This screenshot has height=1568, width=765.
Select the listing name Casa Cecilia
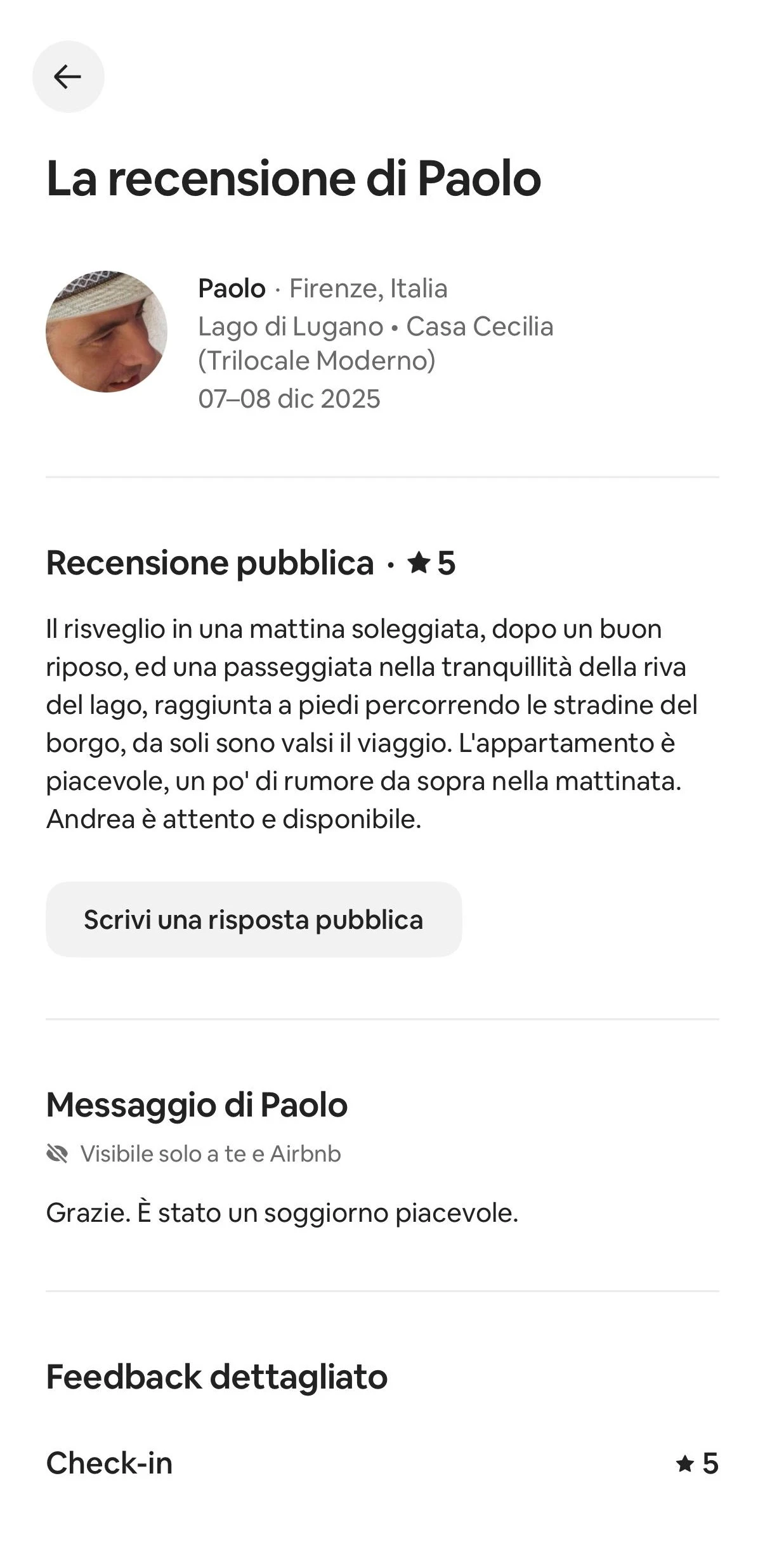479,325
